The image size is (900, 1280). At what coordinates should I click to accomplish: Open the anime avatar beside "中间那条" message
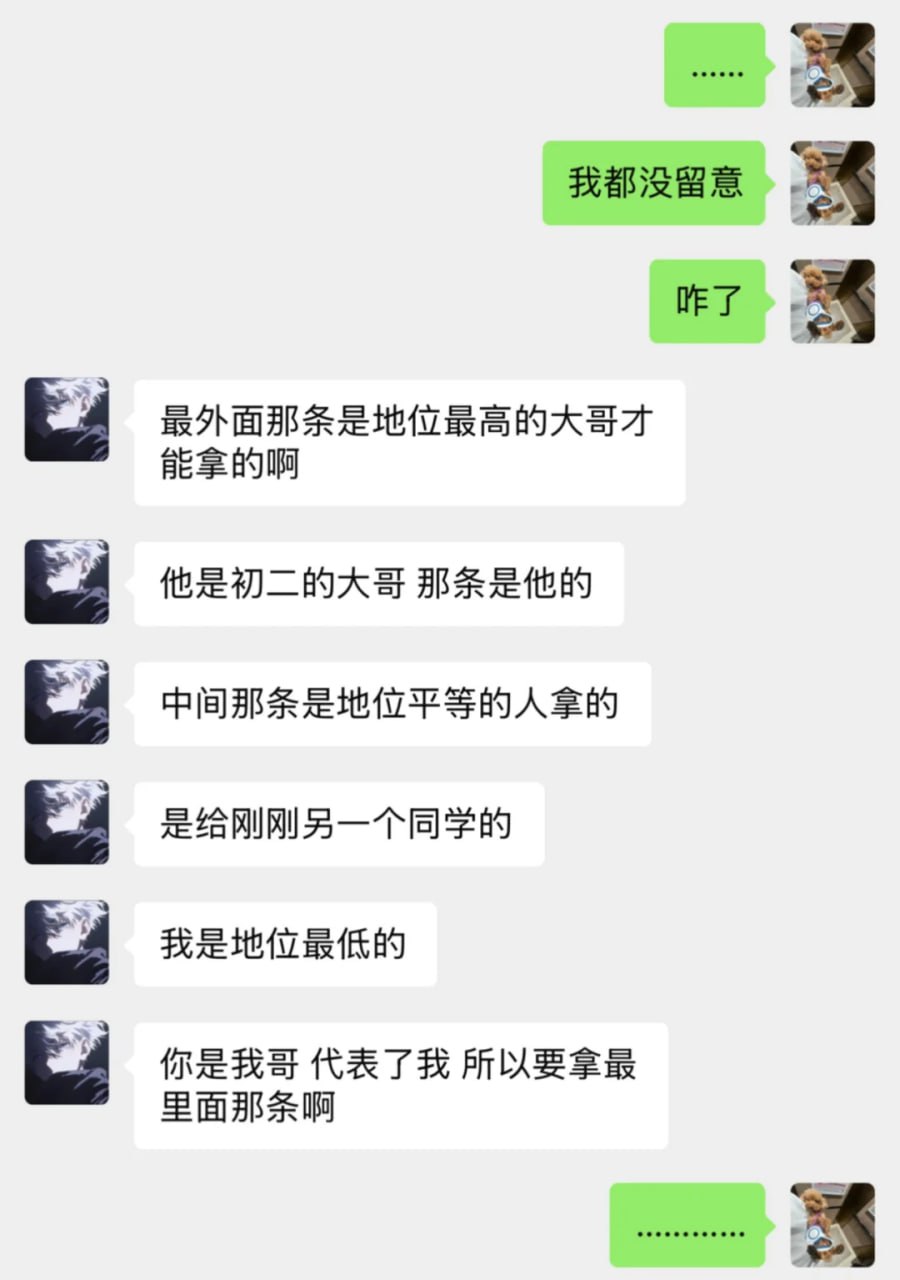click(66, 701)
